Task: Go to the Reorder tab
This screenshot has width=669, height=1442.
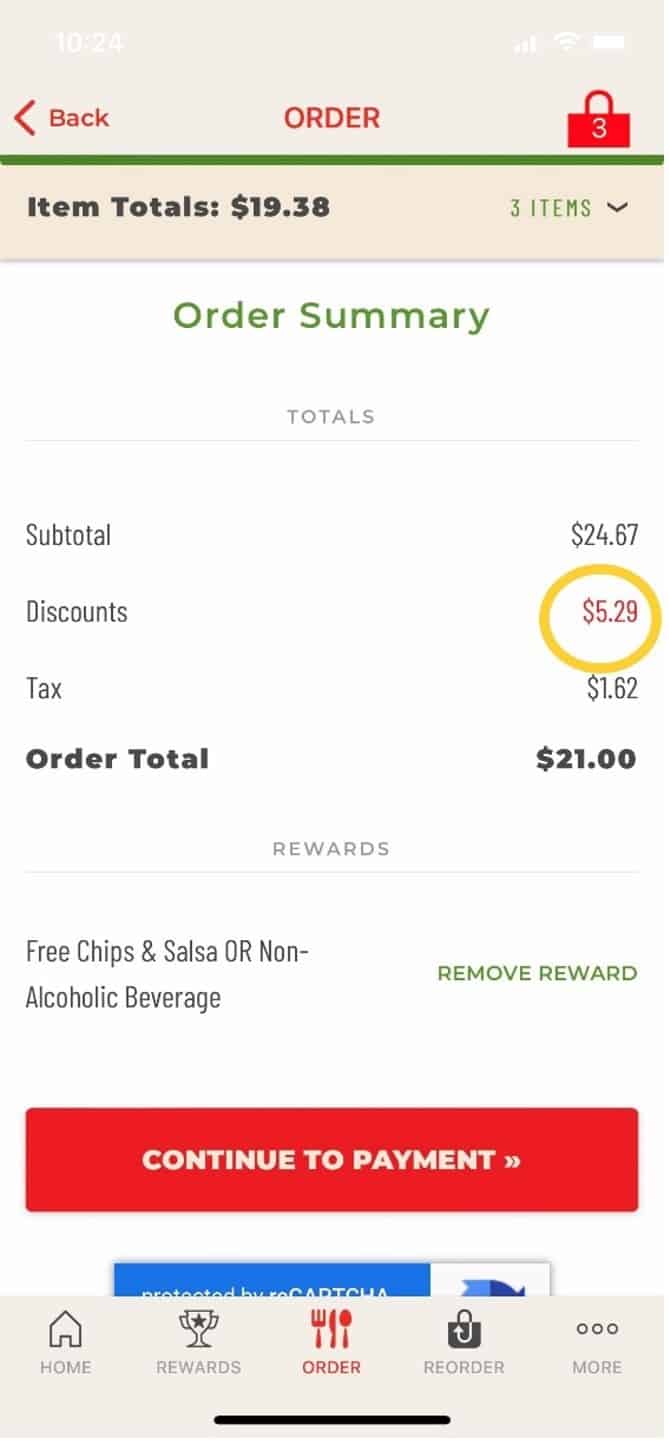Action: [464, 1343]
